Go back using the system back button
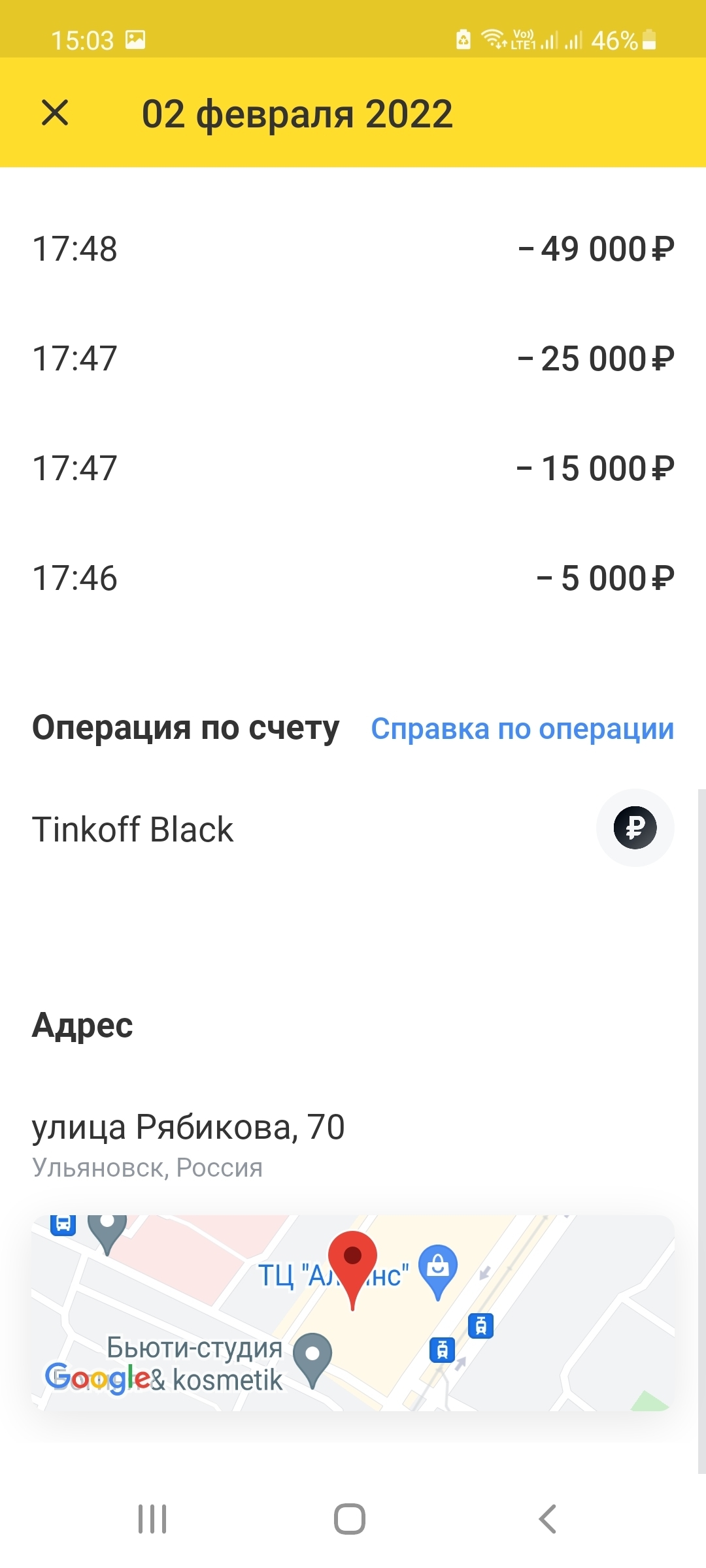 tap(548, 1518)
